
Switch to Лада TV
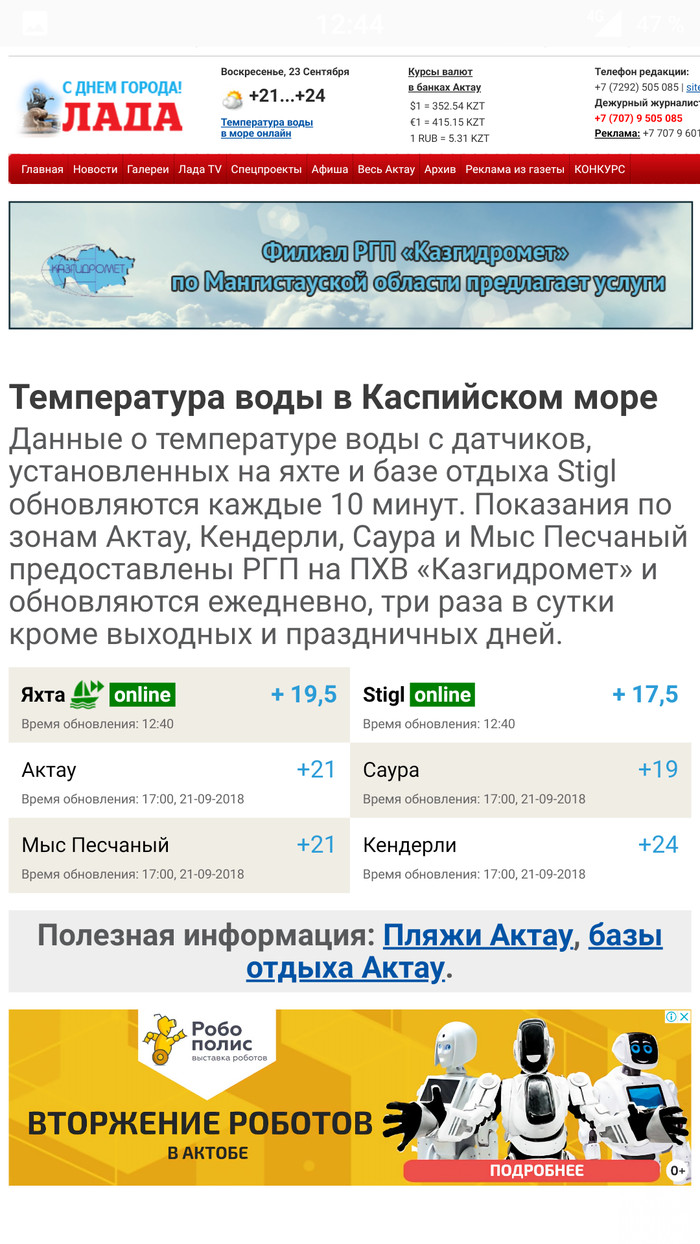pyautogui.click(x=200, y=169)
